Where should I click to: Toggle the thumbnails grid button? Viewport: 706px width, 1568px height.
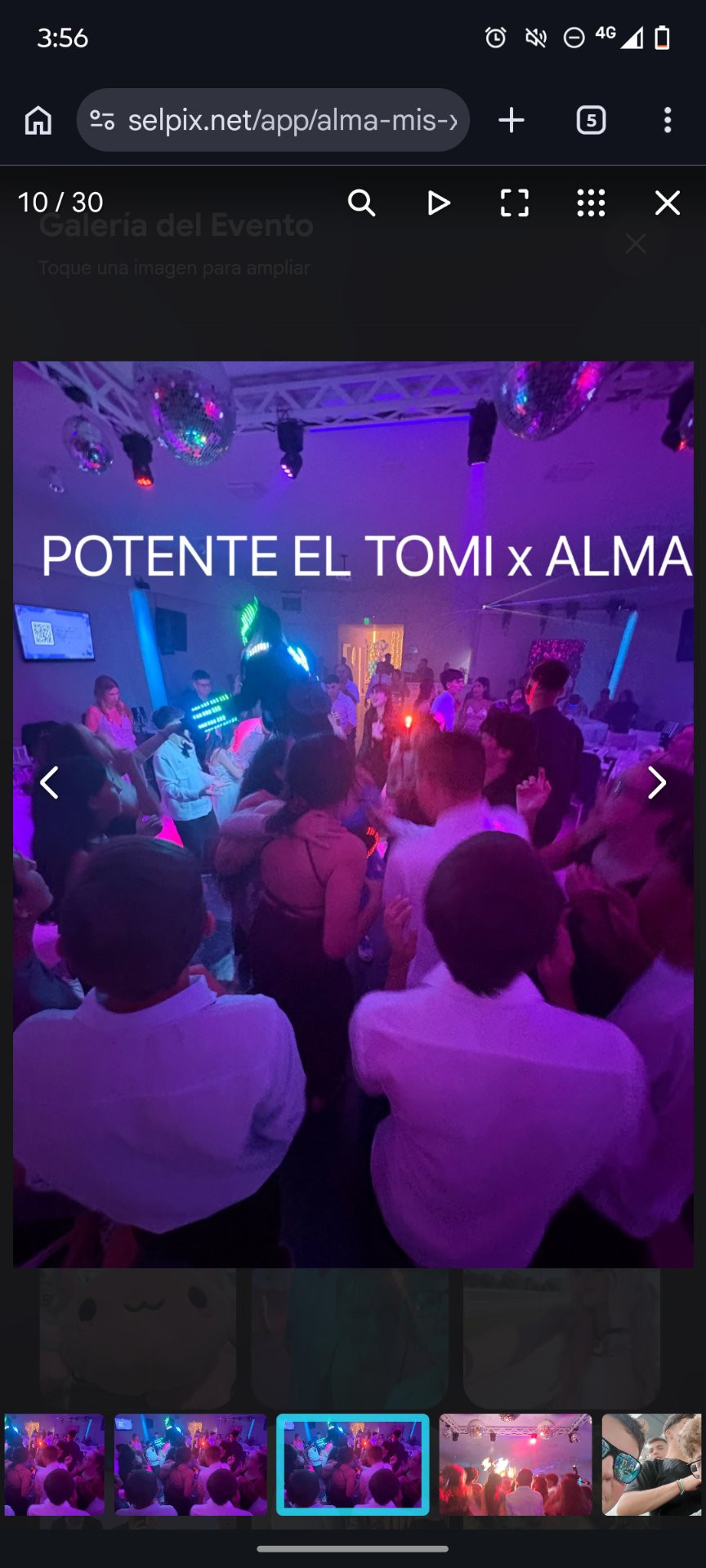591,203
